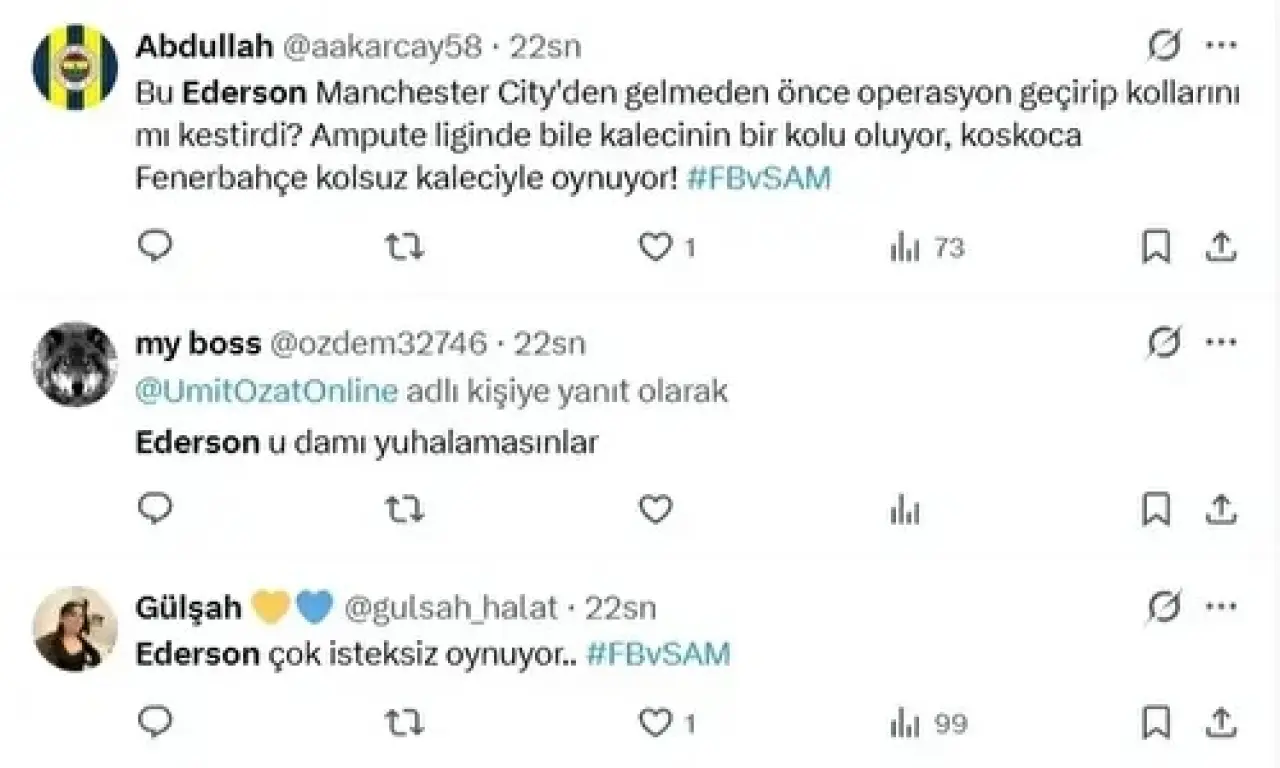This screenshot has height=768, width=1280.
Task: Open overflow menu on Abdullah's tweet
Action: click(x=1222, y=45)
